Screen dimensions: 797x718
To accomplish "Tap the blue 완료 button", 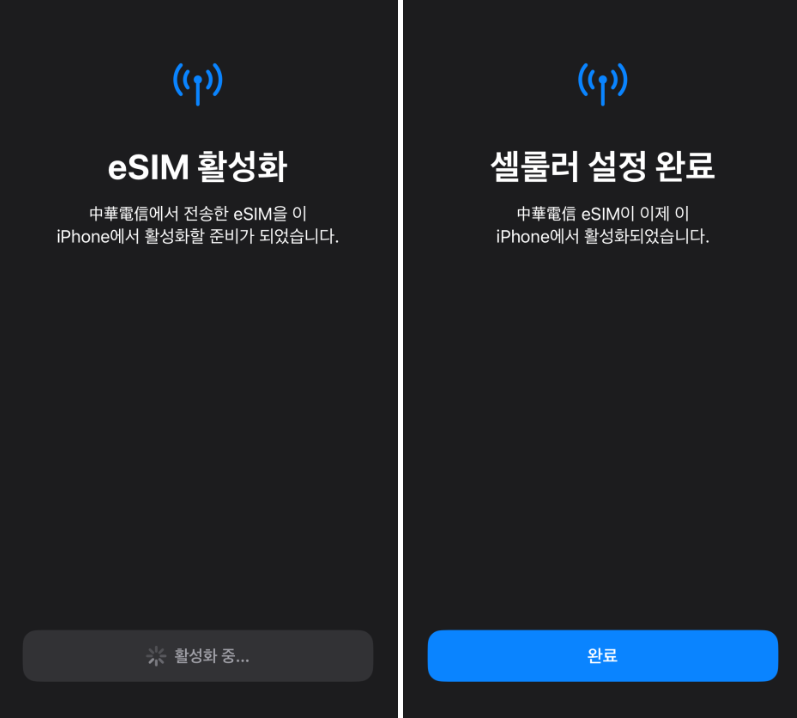I will point(602,656).
